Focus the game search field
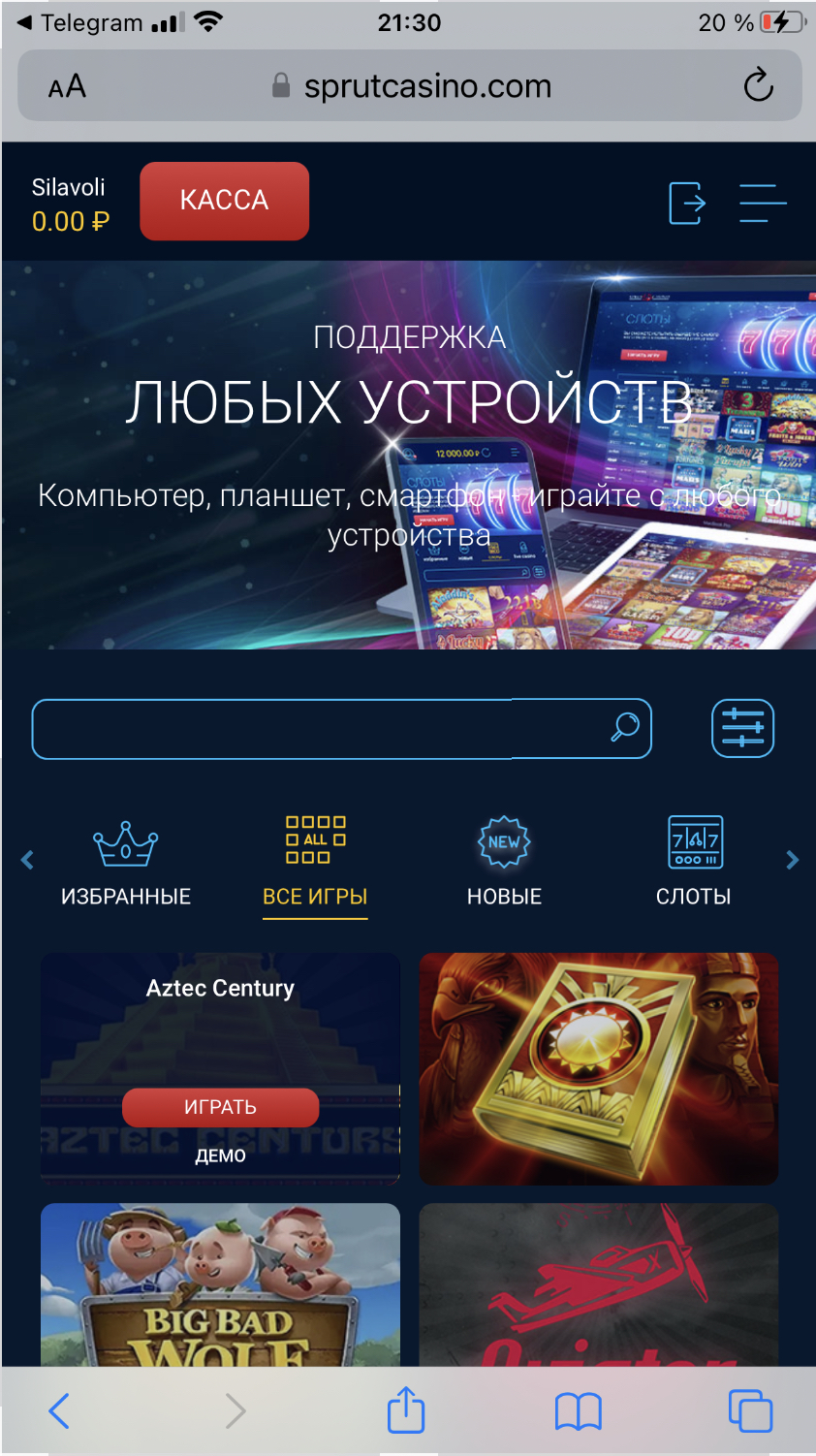The height and width of the screenshot is (1456, 816). coord(320,728)
